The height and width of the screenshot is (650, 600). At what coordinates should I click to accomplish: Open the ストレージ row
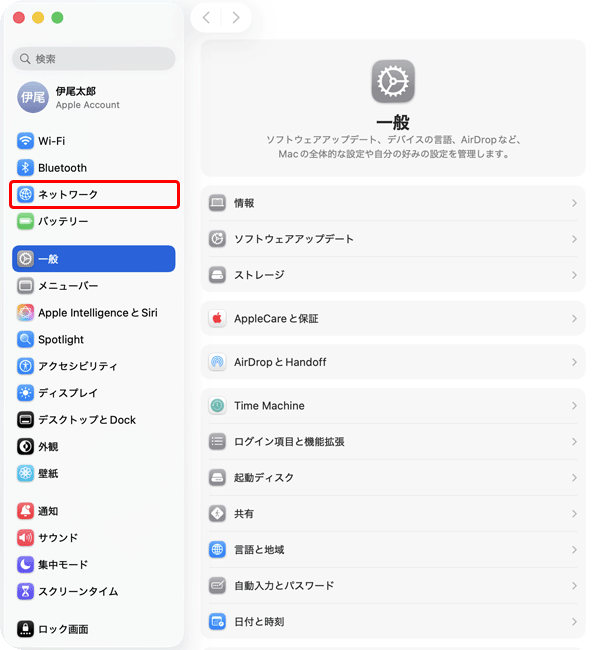pos(393,275)
